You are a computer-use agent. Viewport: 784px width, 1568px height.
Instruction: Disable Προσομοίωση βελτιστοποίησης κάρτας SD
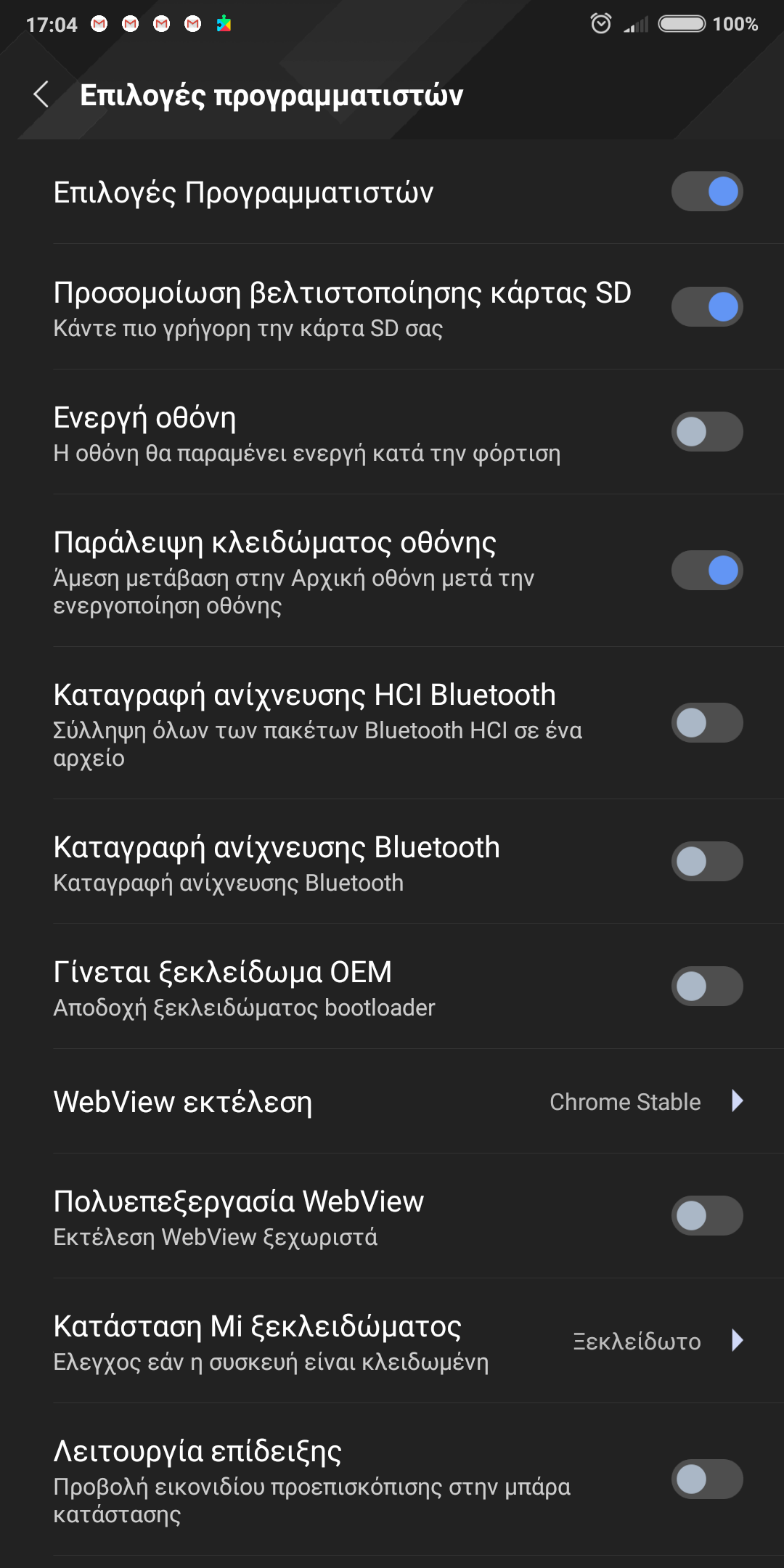coord(706,307)
